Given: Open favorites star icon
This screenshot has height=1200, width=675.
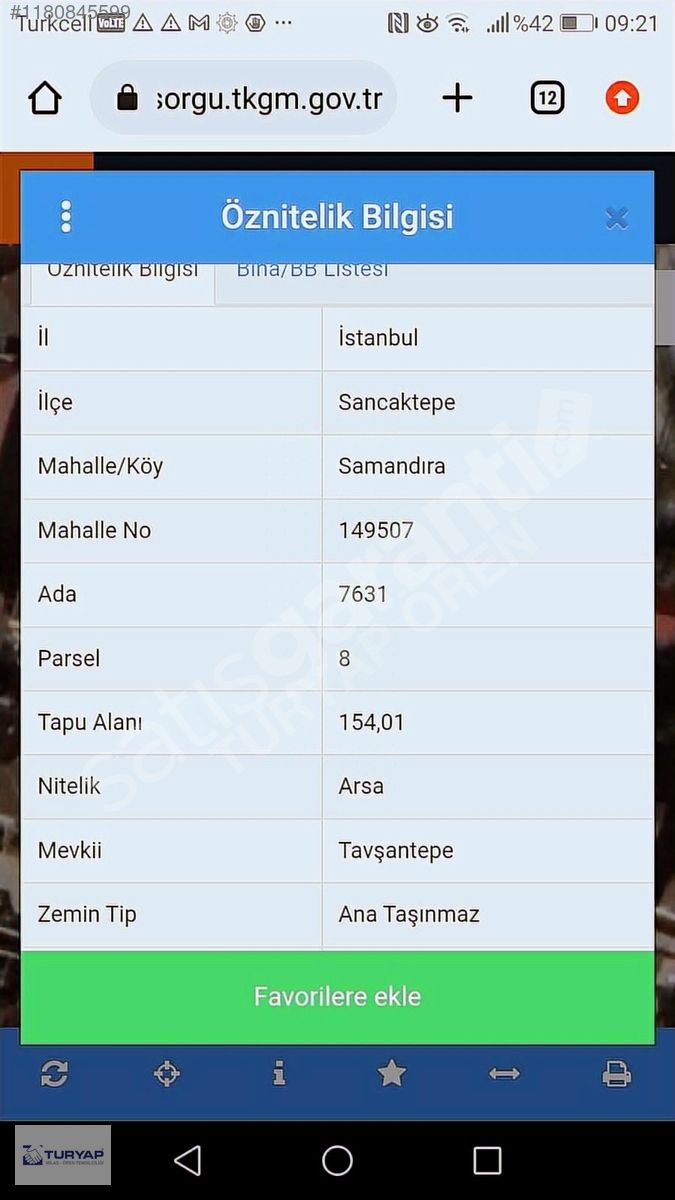Looking at the screenshot, I should [392, 1074].
